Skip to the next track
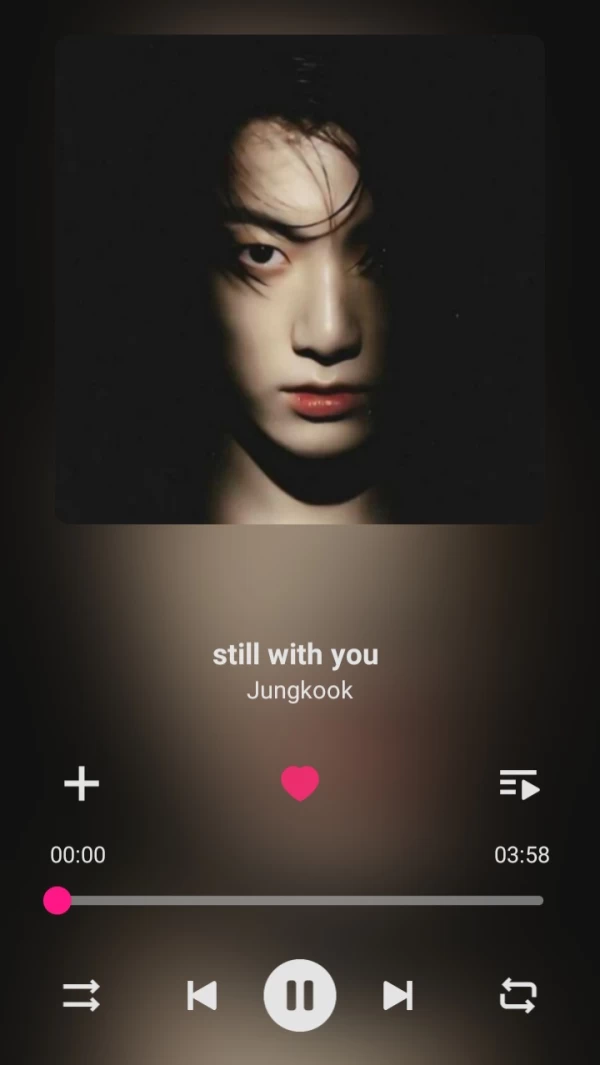This screenshot has height=1065, width=600. 398,995
